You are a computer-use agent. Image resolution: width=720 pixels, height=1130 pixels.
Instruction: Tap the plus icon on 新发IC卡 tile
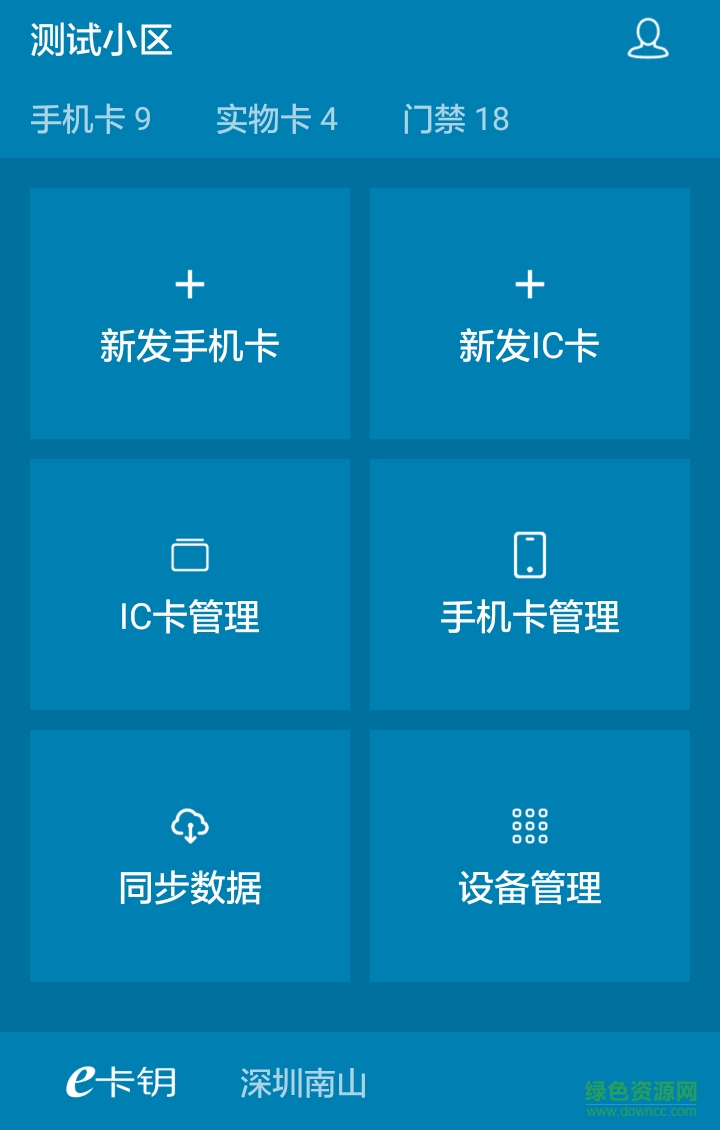530,285
